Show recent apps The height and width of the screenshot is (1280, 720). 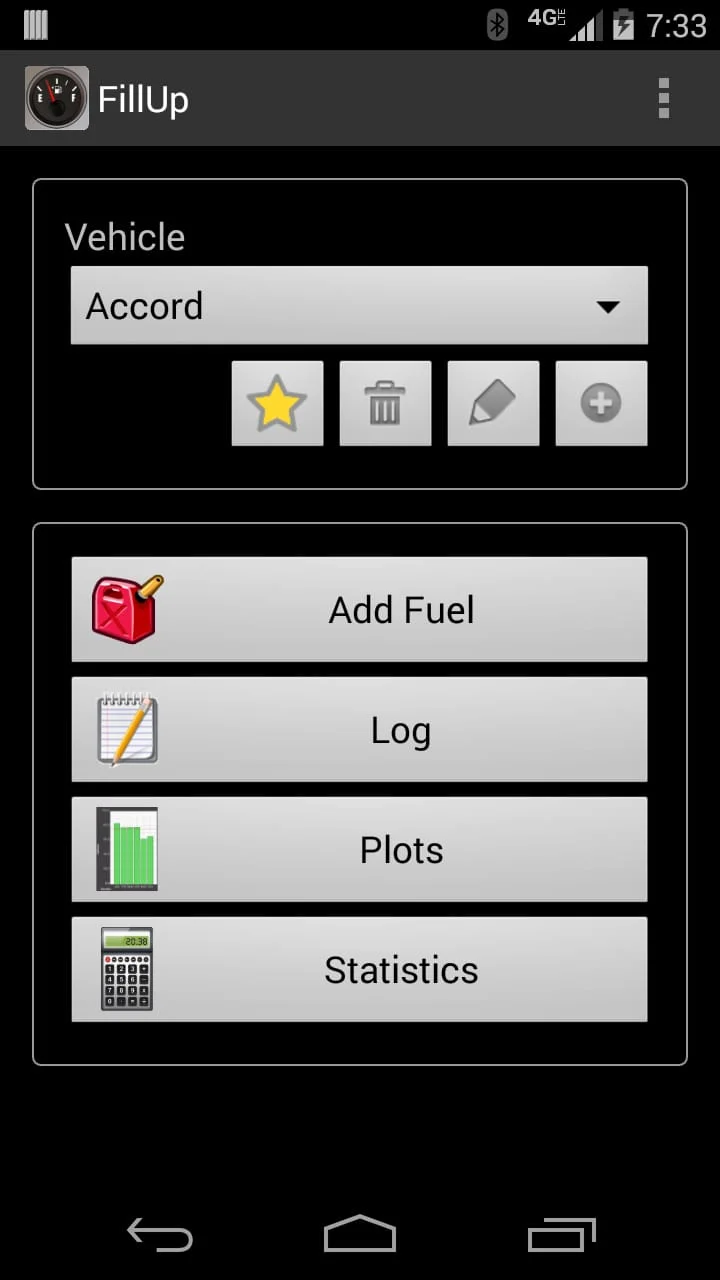(x=561, y=1235)
